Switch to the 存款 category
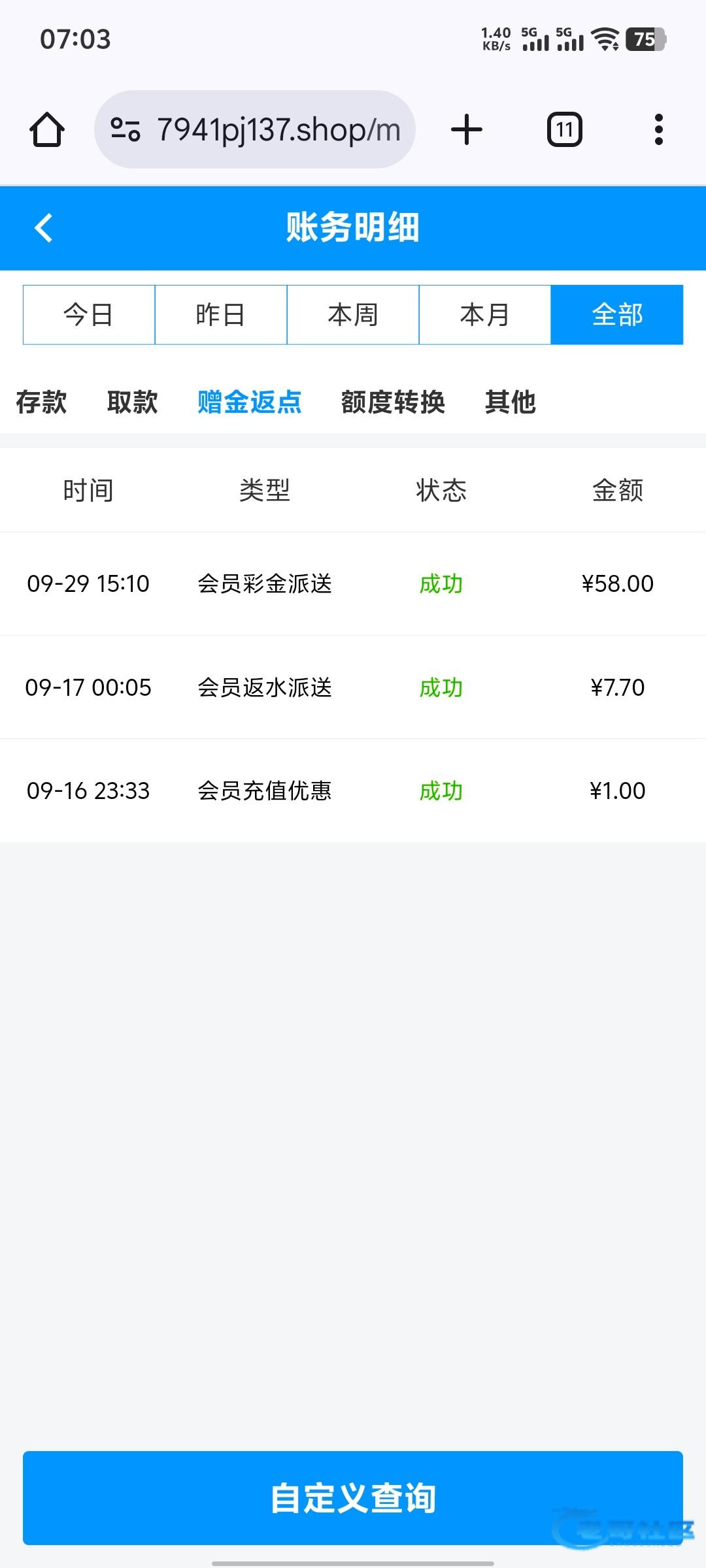 (41, 402)
